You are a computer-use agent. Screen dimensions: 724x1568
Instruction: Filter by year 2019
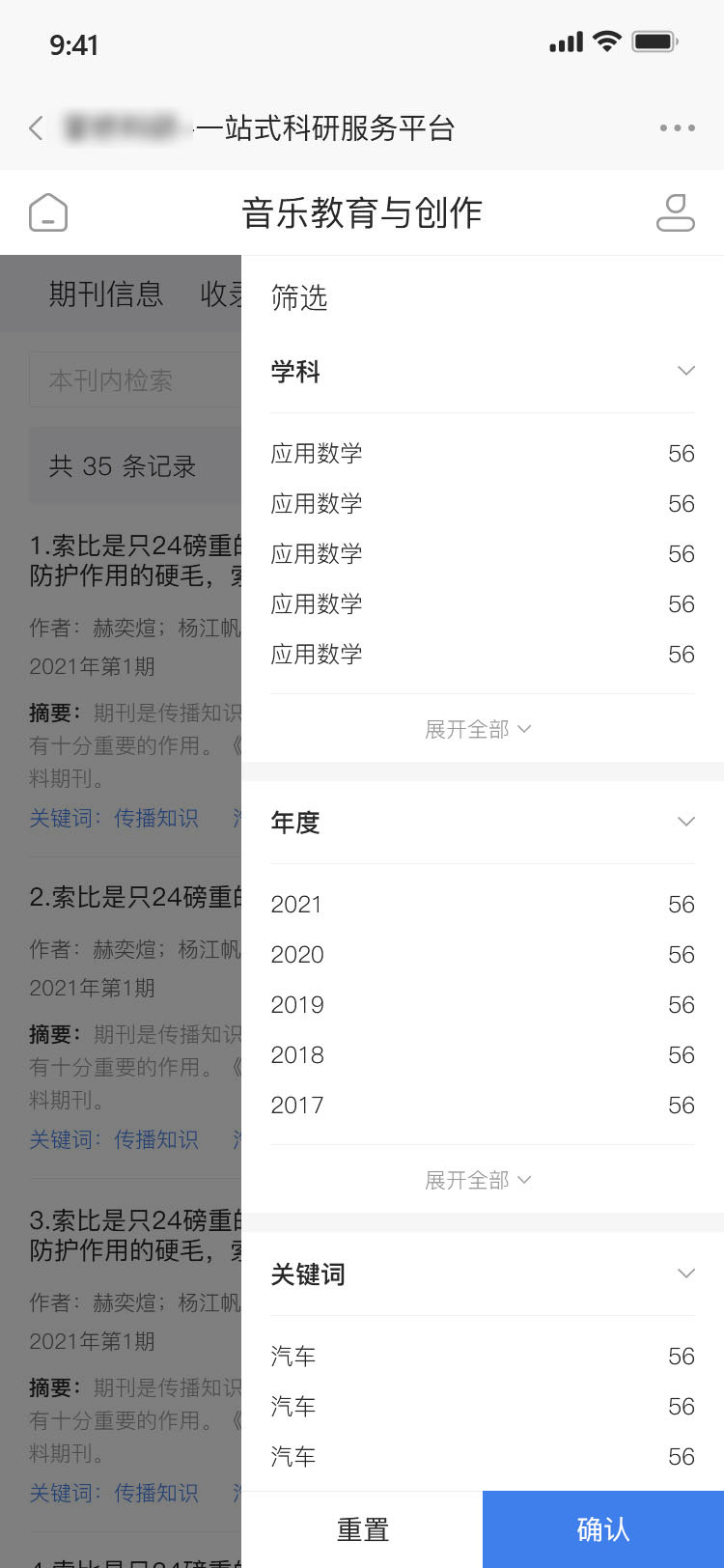click(x=483, y=1005)
